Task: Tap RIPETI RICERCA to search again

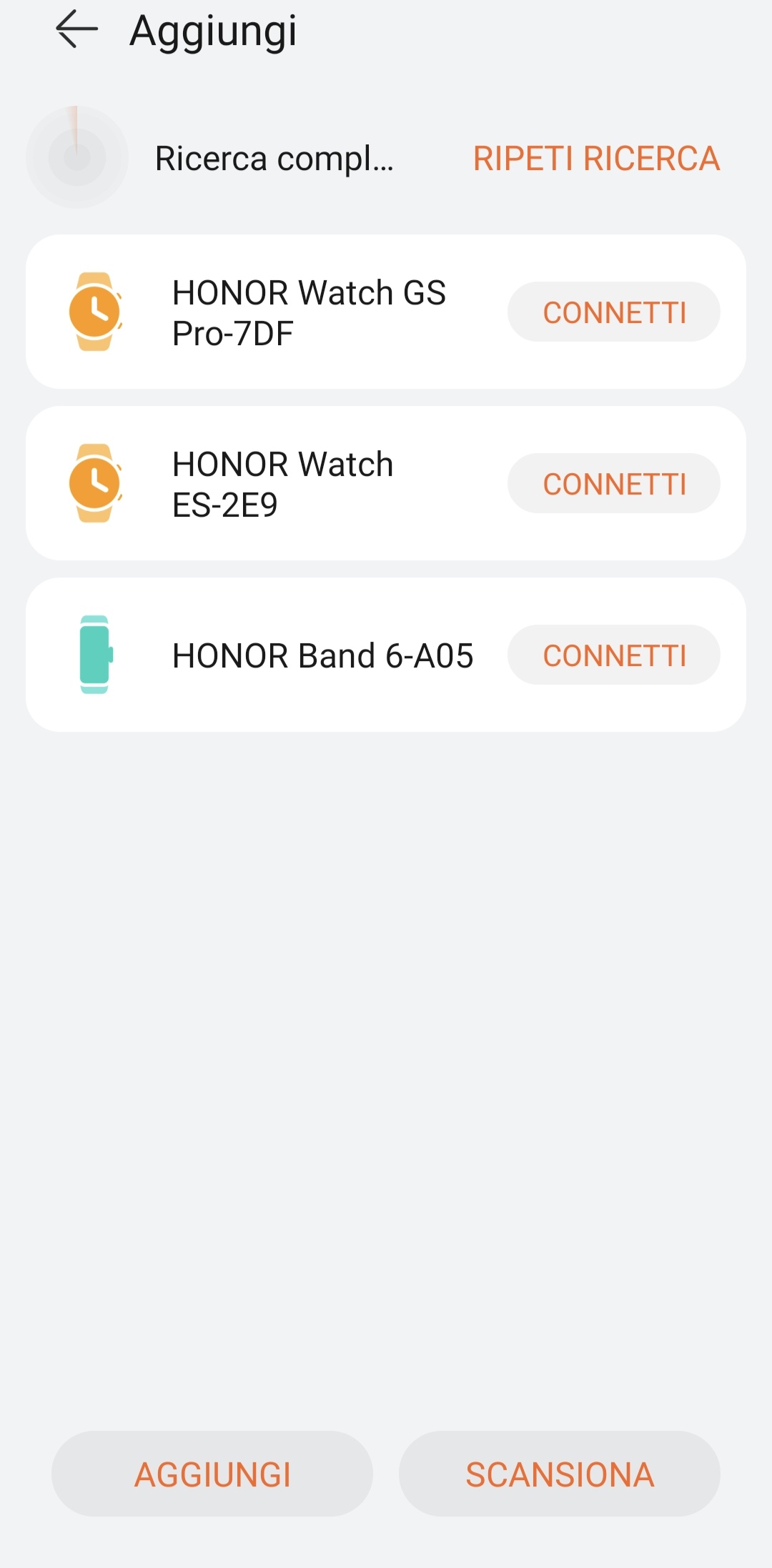Action: coord(596,159)
